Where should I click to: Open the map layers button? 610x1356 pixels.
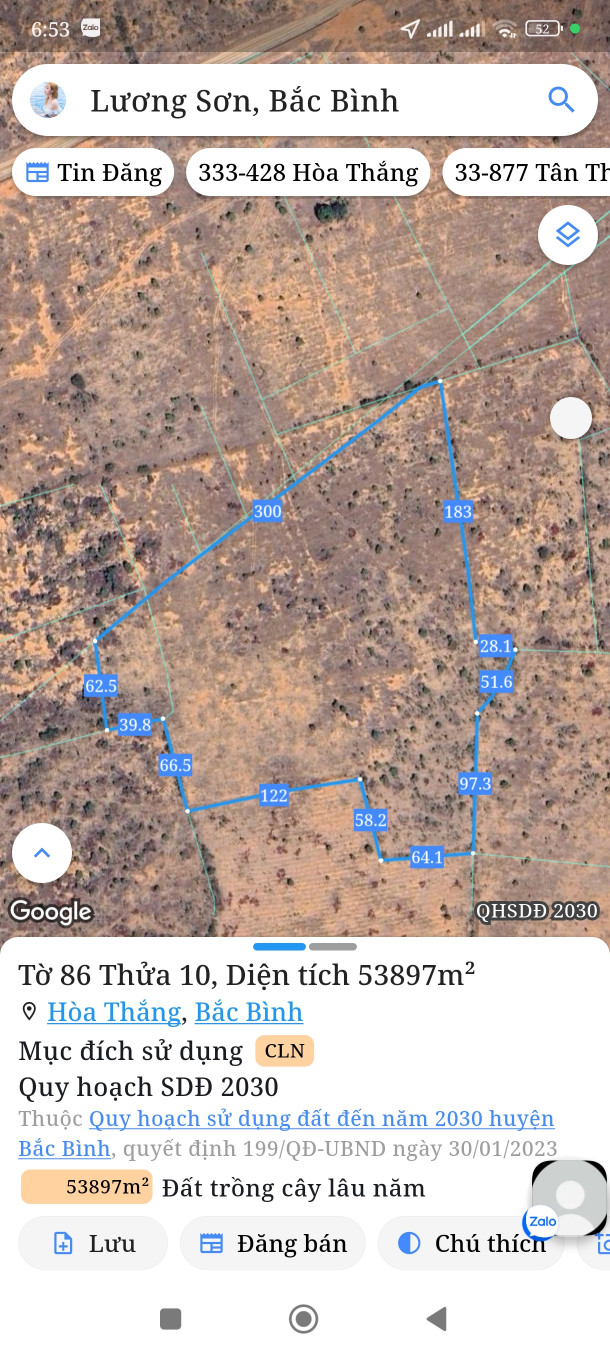coord(568,235)
